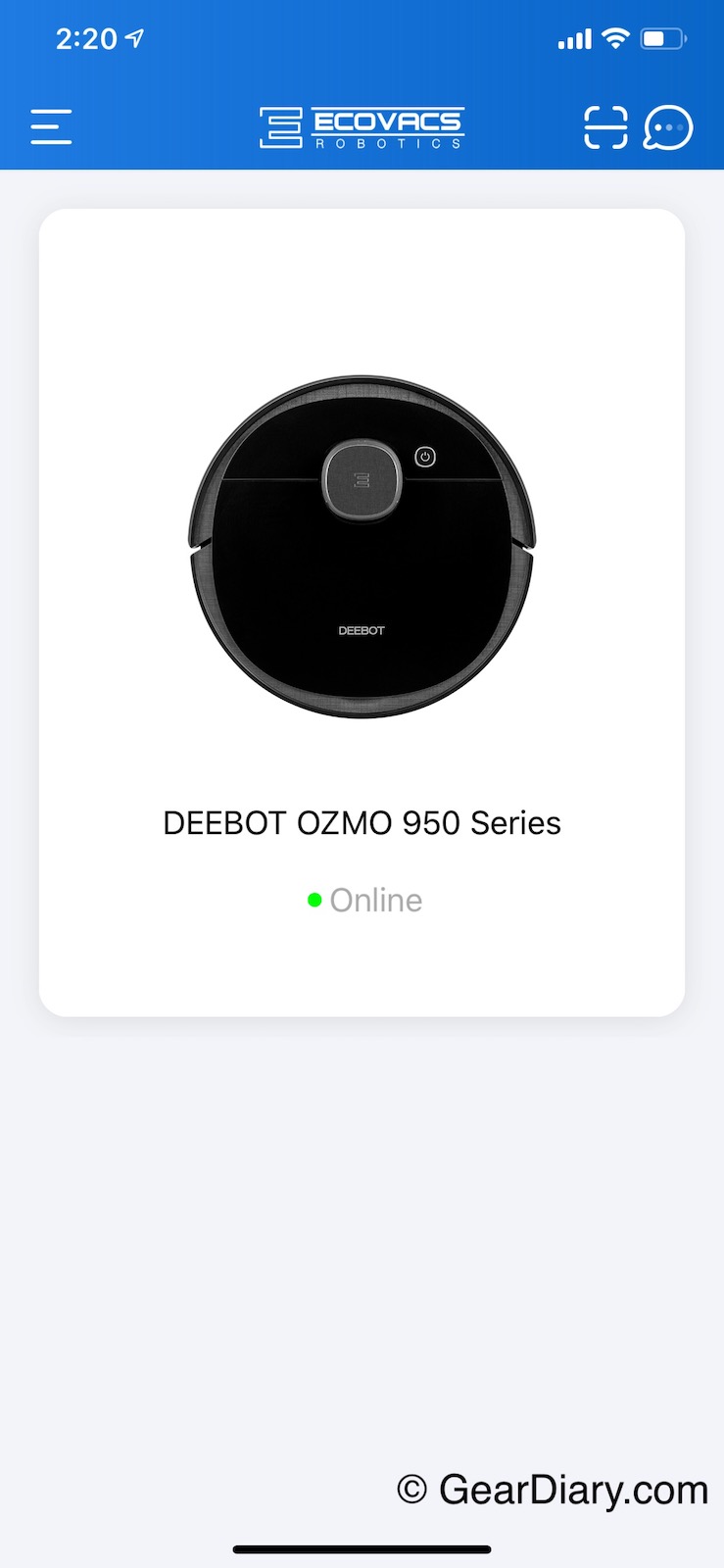724x1568 pixels.
Task: Click the cellular signal bars icon
Action: tap(575, 39)
